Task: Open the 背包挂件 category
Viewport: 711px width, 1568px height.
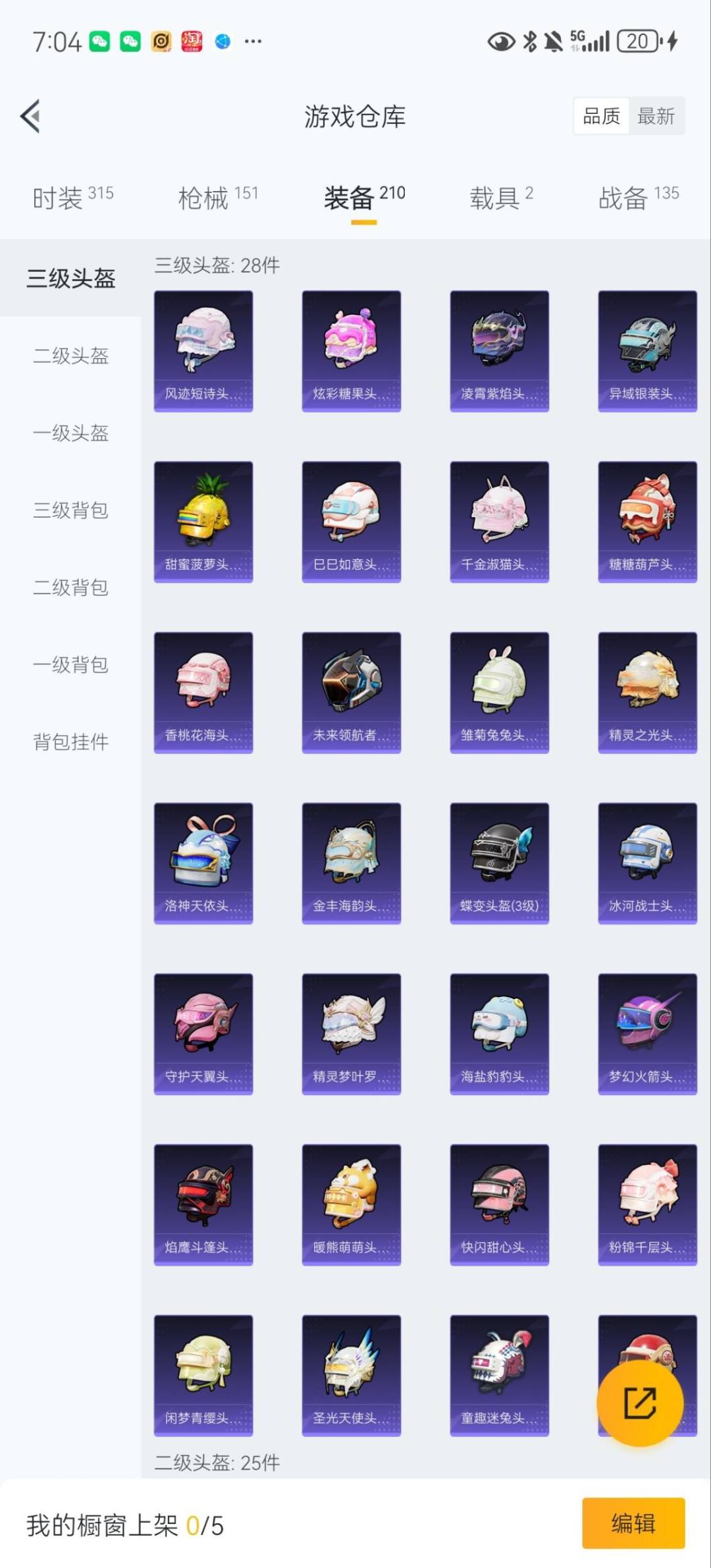Action: tap(70, 743)
